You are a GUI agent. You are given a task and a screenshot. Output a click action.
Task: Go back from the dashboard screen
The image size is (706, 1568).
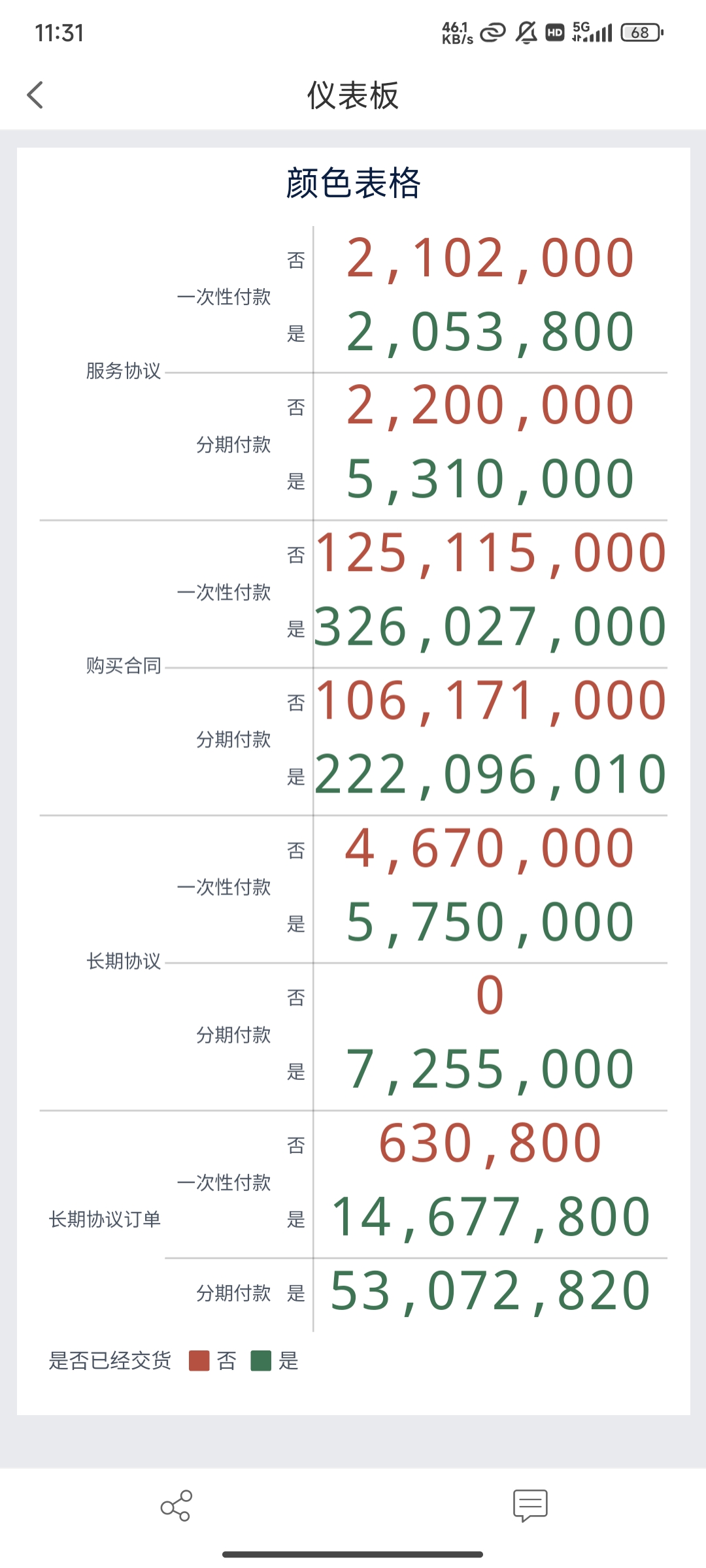click(x=35, y=95)
